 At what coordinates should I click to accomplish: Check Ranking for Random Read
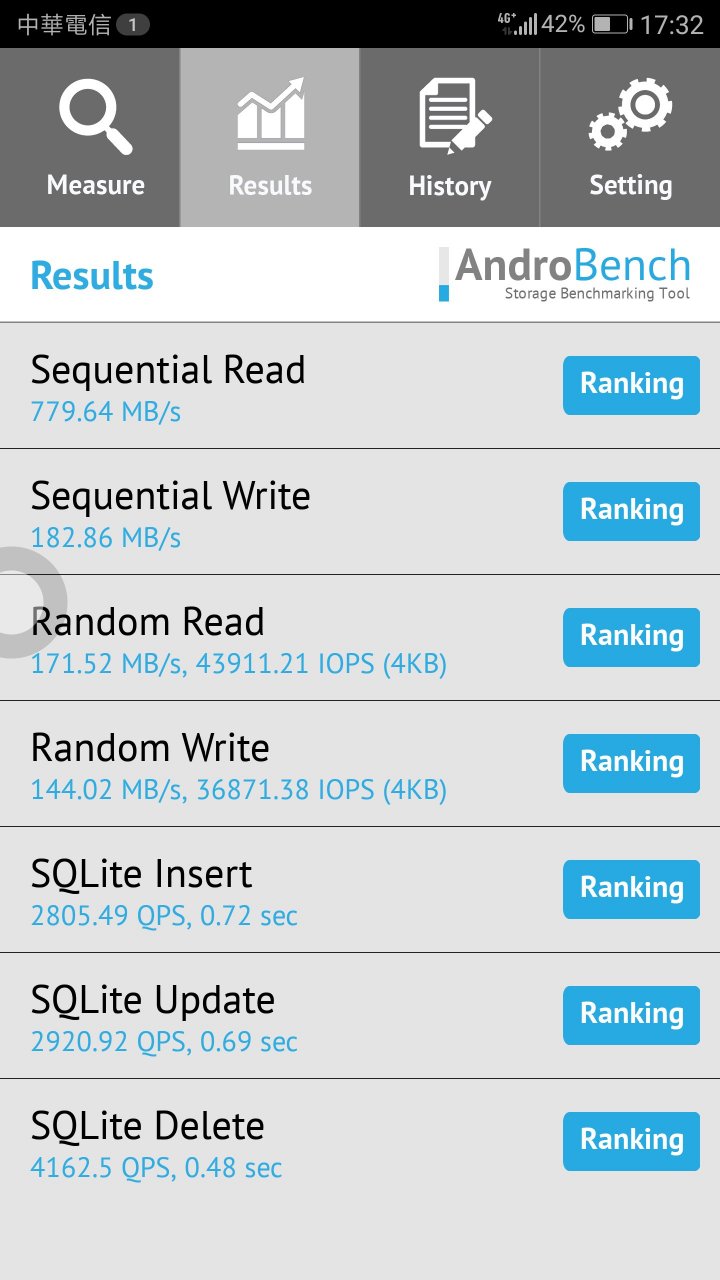click(x=631, y=637)
